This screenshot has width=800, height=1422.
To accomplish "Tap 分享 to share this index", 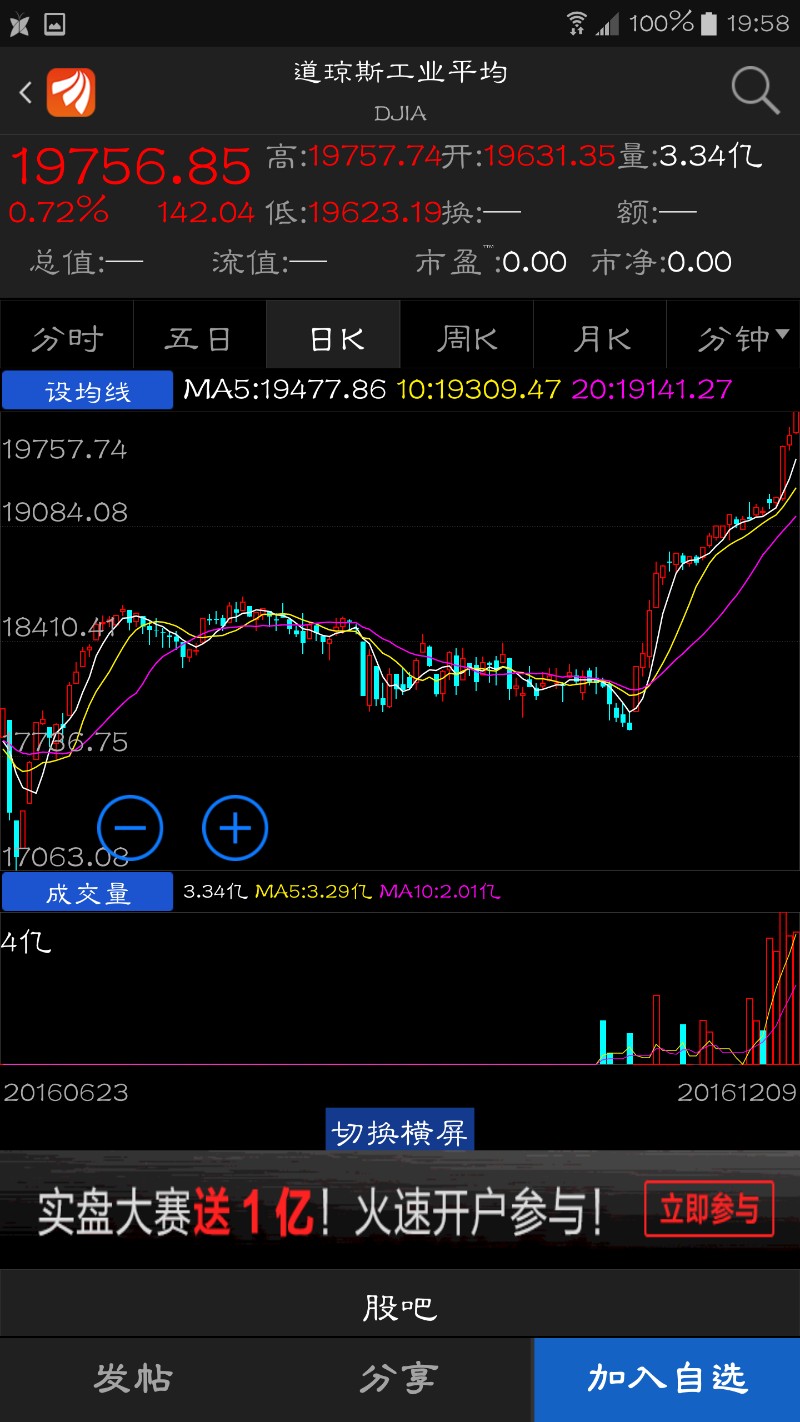I will (399, 1379).
